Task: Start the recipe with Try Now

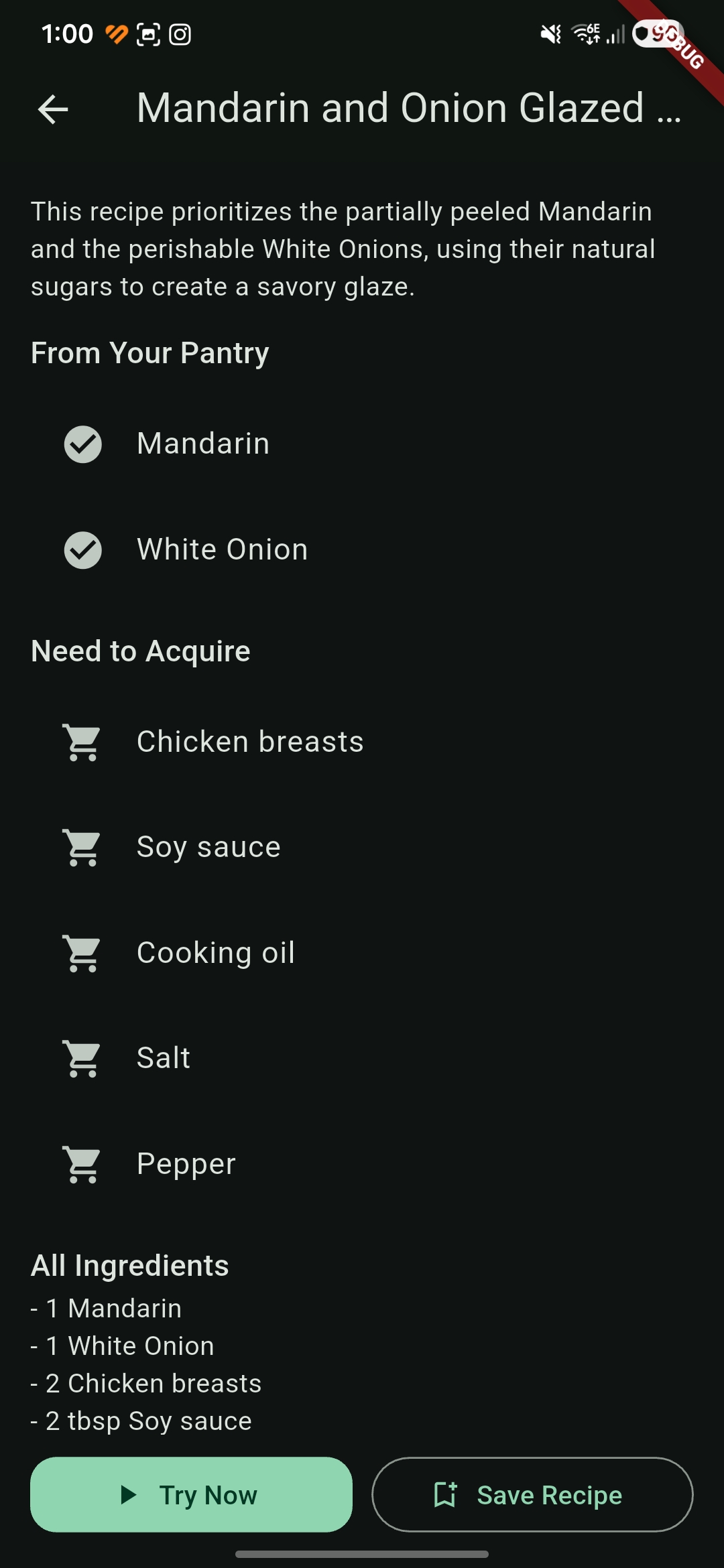Action: (x=191, y=1494)
